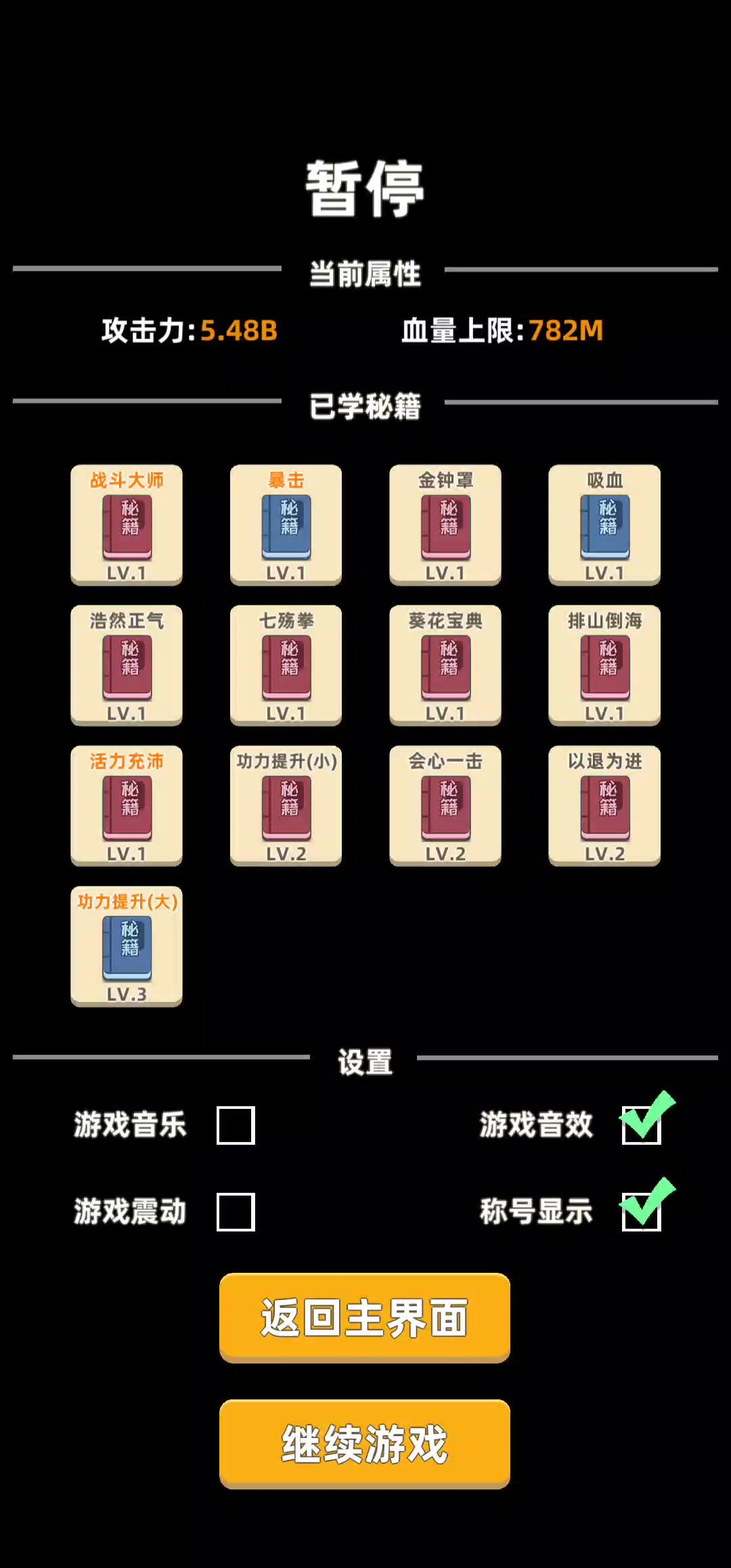Viewport: 731px width, 1568px height.
Task: View the 金钟罩 skill book
Action: point(445,525)
